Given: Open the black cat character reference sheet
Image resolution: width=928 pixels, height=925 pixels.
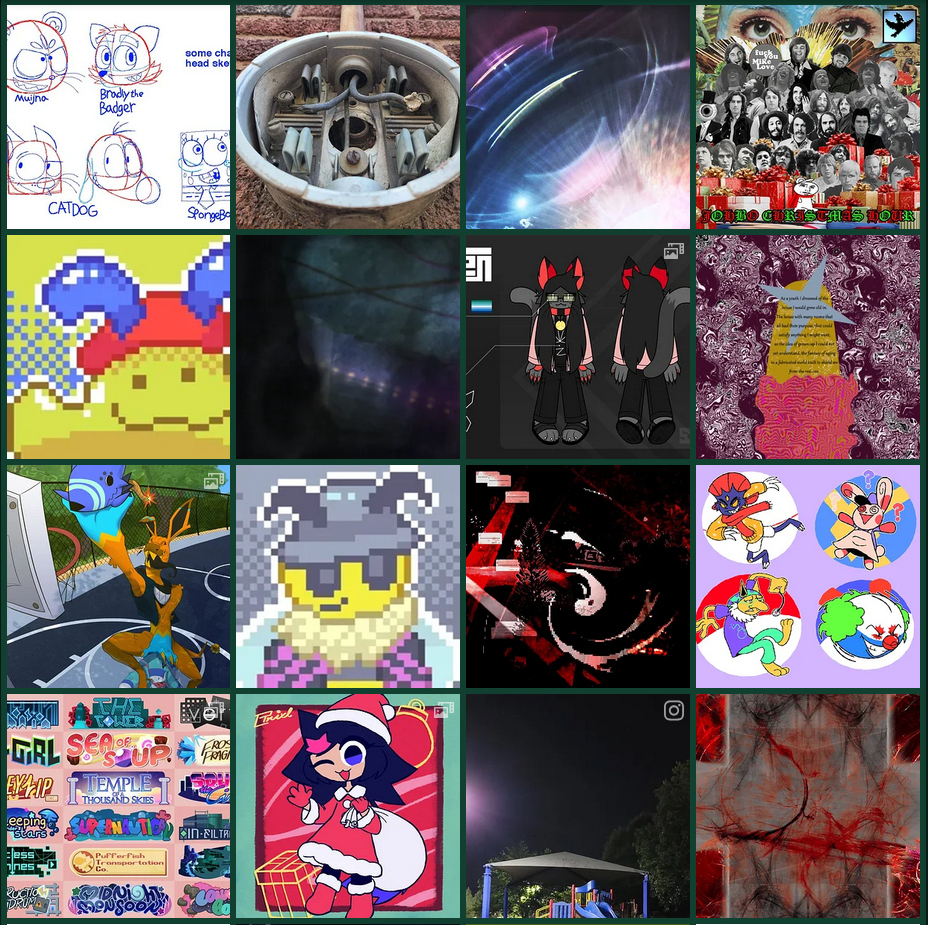Looking at the screenshot, I should tap(578, 347).
